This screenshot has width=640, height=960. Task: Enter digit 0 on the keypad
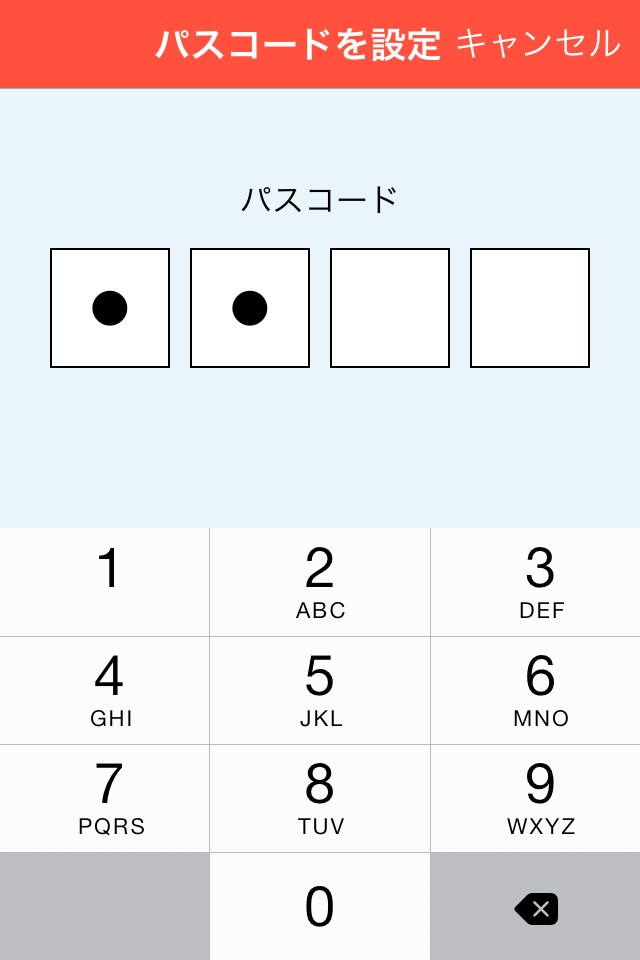[x=320, y=906]
